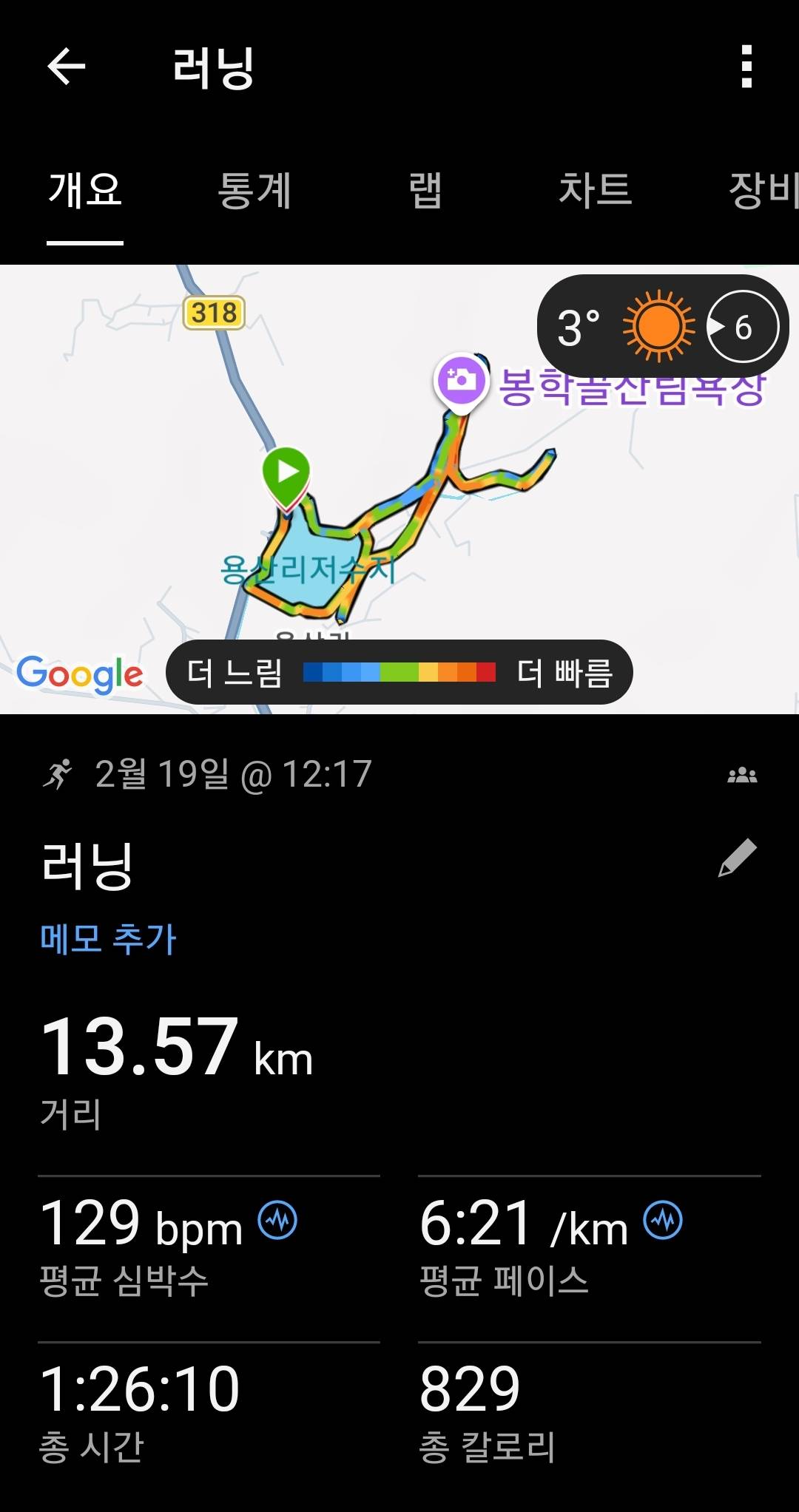Tap the pace color legend bar
Screen dimensions: 799x1512
coord(399,671)
